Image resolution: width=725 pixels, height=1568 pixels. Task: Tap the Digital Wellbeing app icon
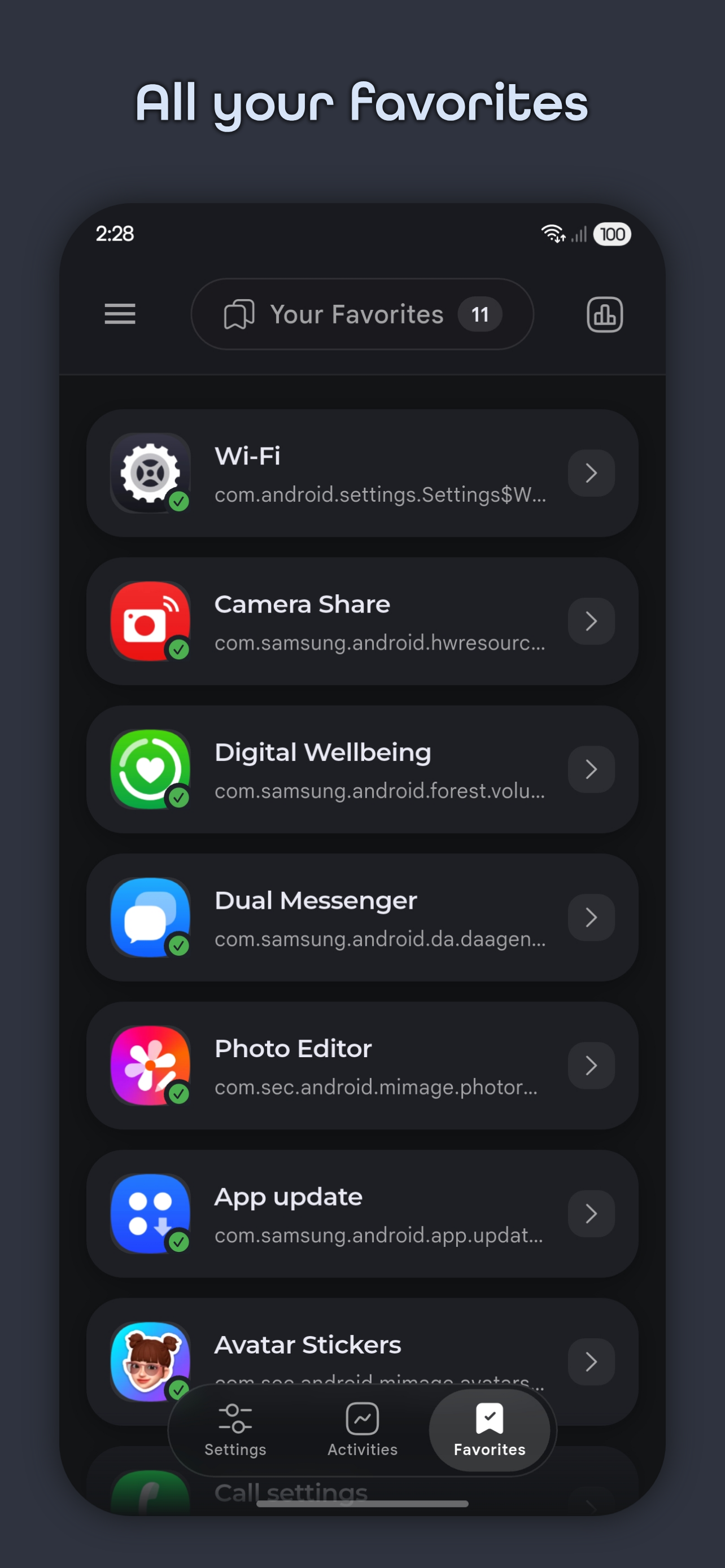coord(150,769)
